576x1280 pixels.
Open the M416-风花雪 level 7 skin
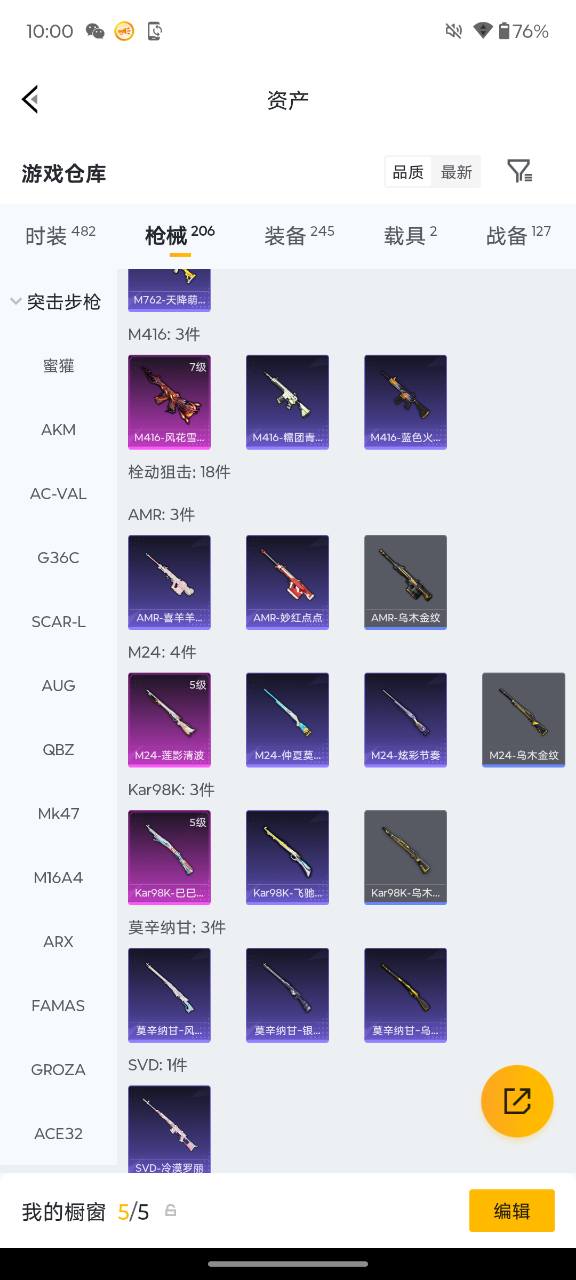(x=169, y=402)
